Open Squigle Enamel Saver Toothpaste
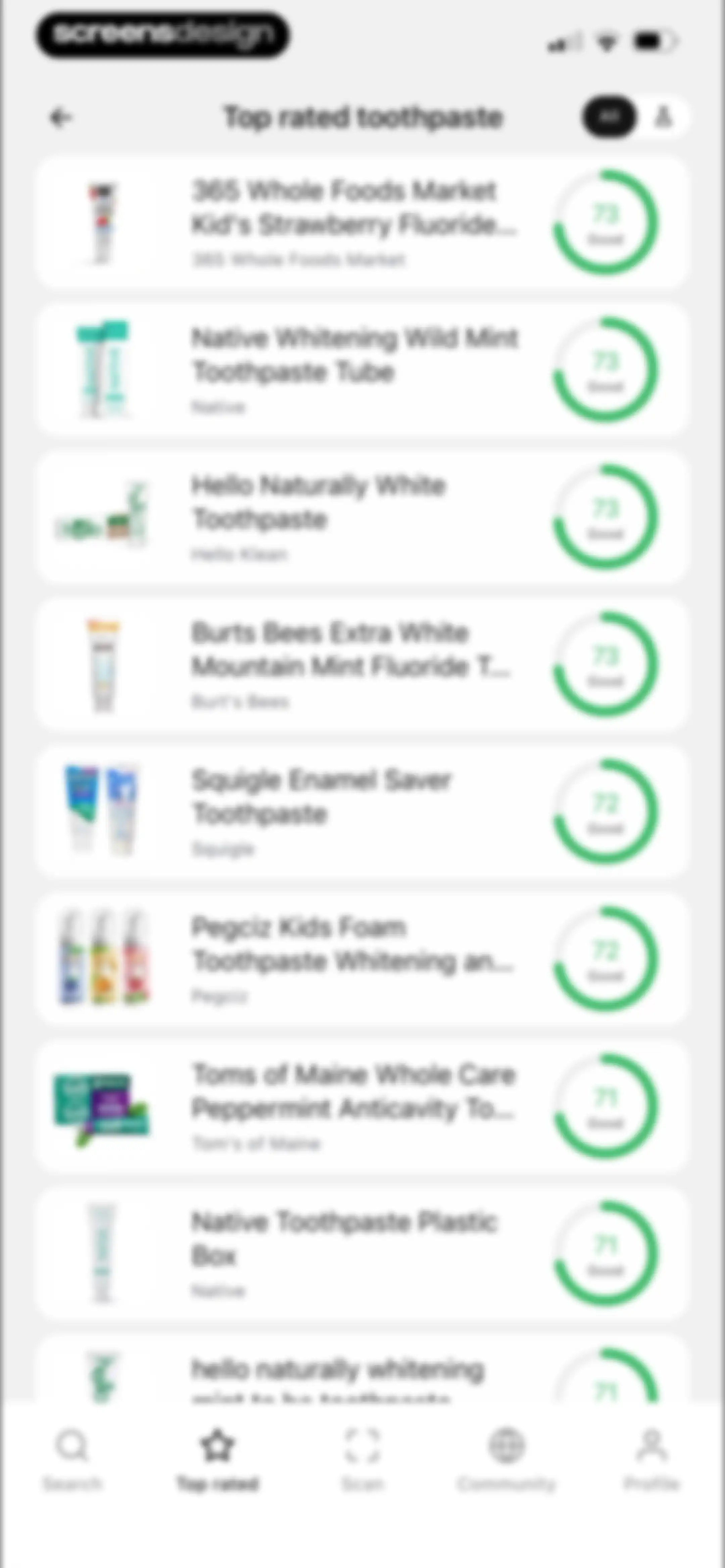The width and height of the screenshot is (725, 1568). [361, 811]
